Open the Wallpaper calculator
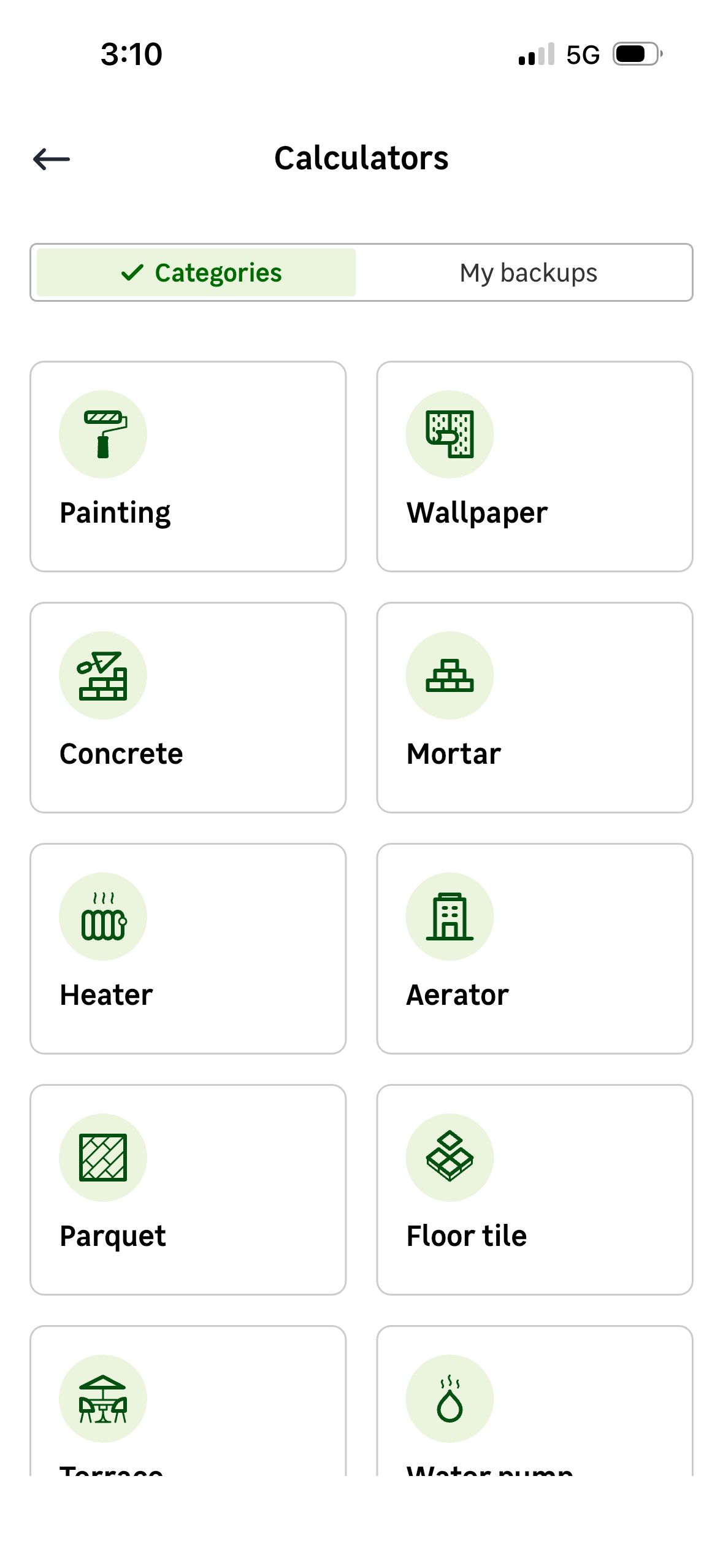This screenshot has height=1568, width=723. 534,466
